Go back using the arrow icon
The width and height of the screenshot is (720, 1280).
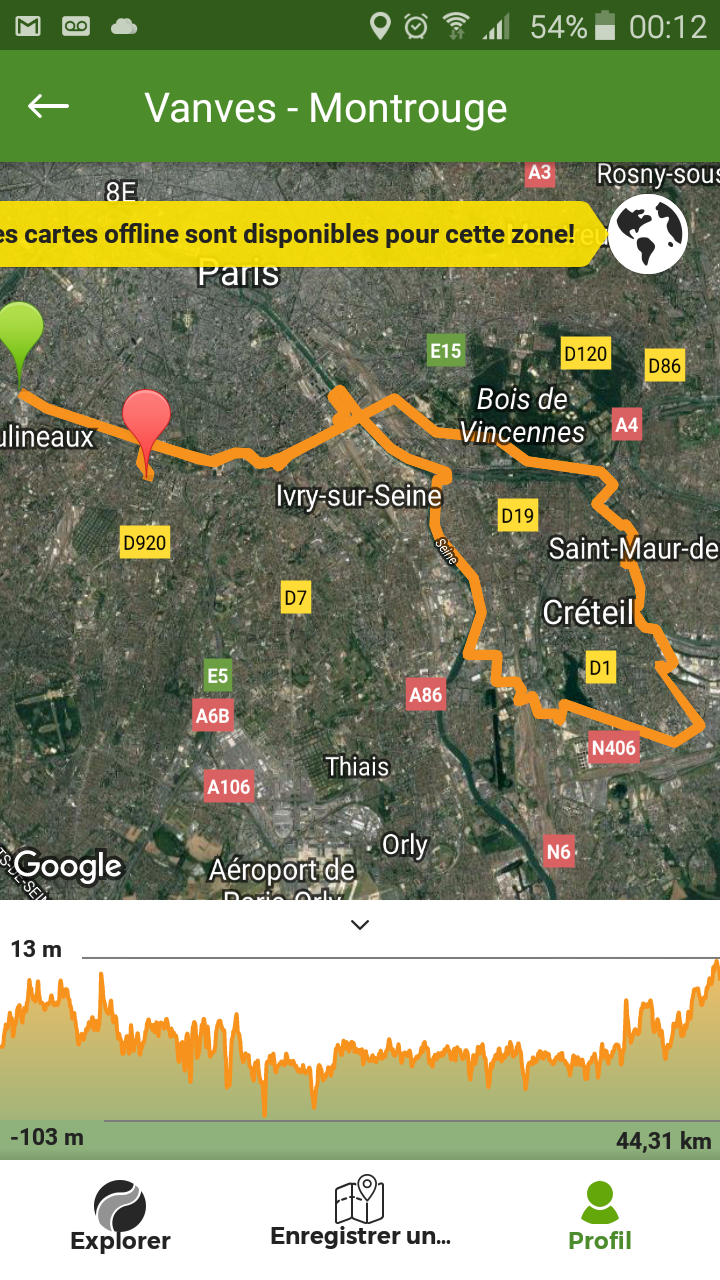(48, 106)
